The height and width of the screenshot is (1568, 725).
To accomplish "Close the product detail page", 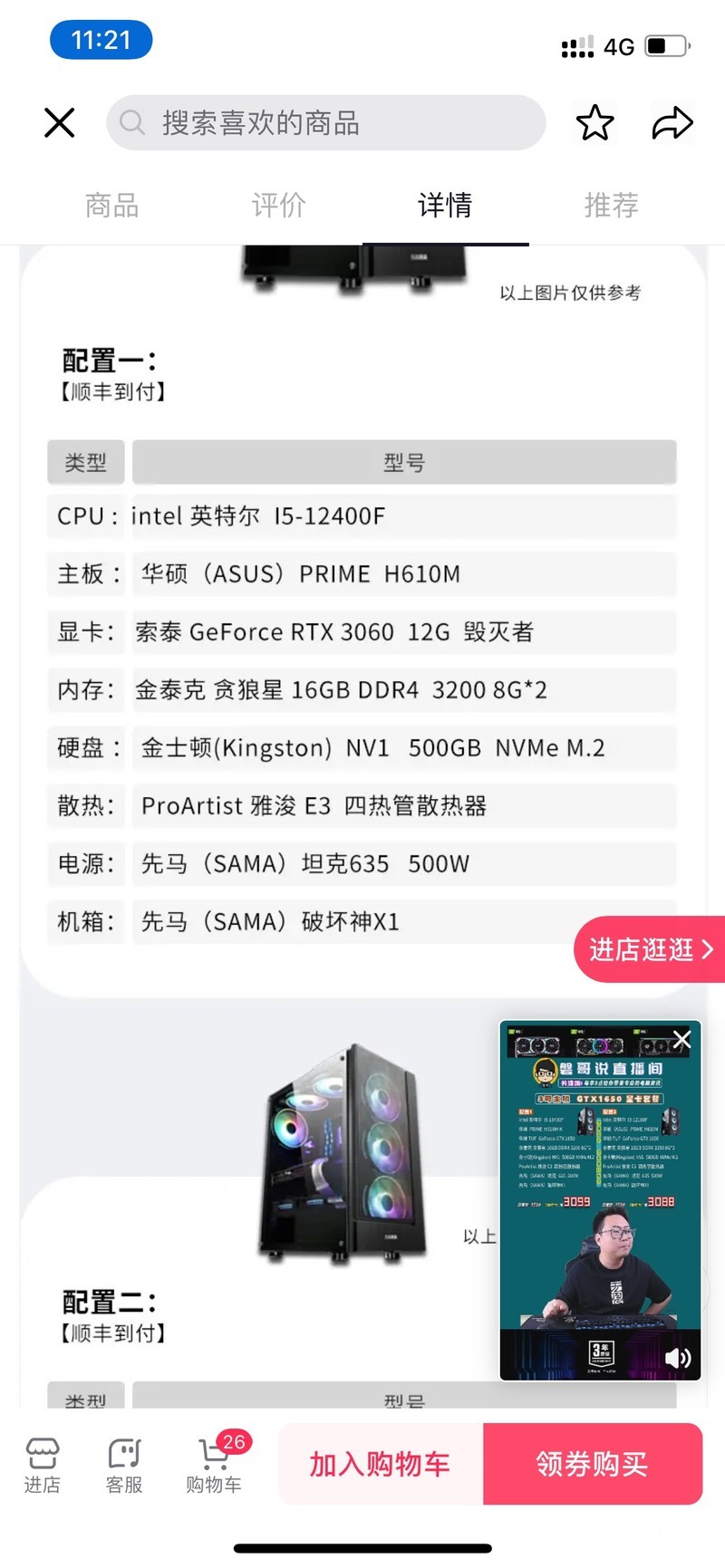I will [60, 122].
